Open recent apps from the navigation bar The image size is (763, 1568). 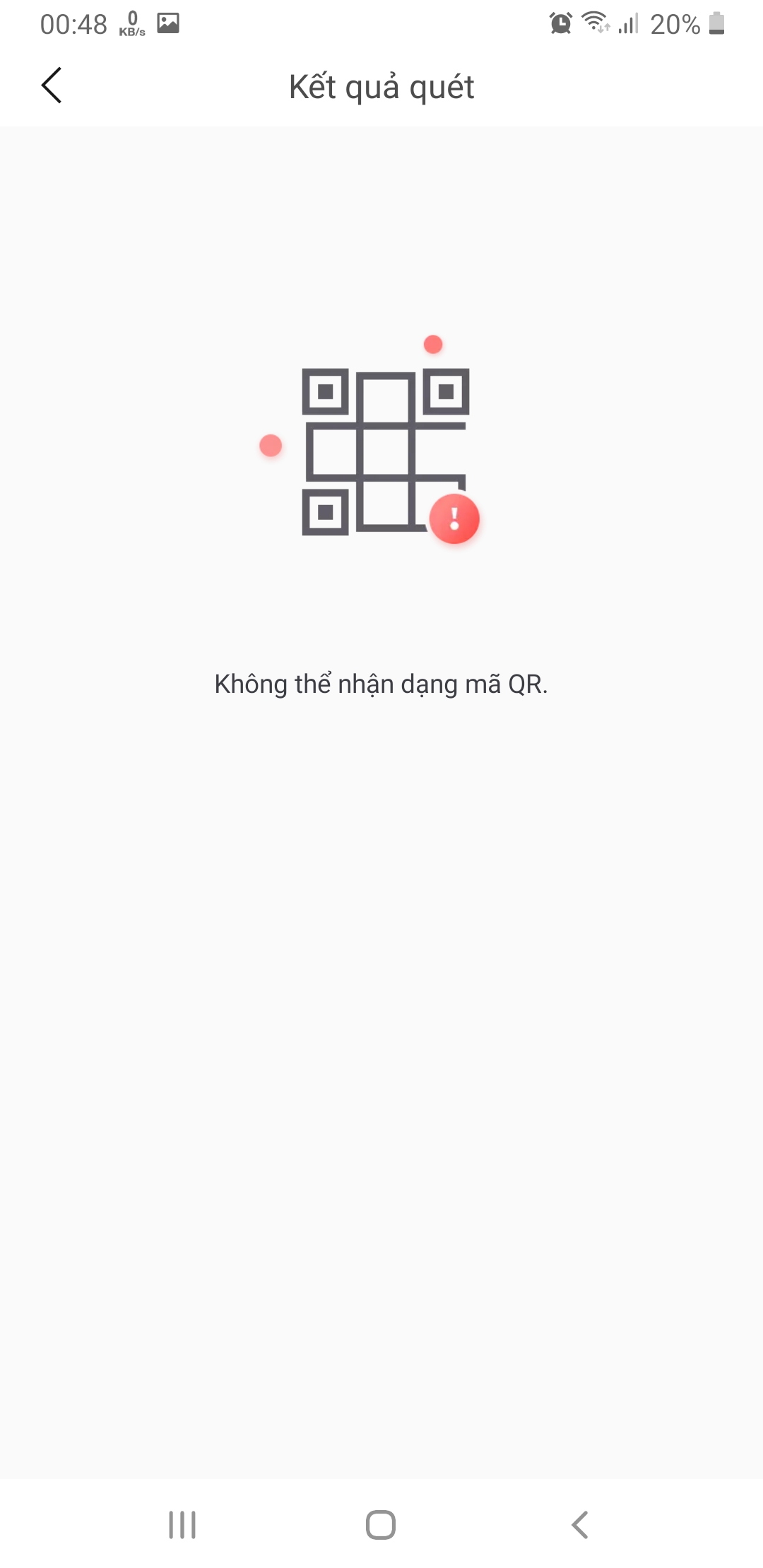pyautogui.click(x=182, y=1524)
